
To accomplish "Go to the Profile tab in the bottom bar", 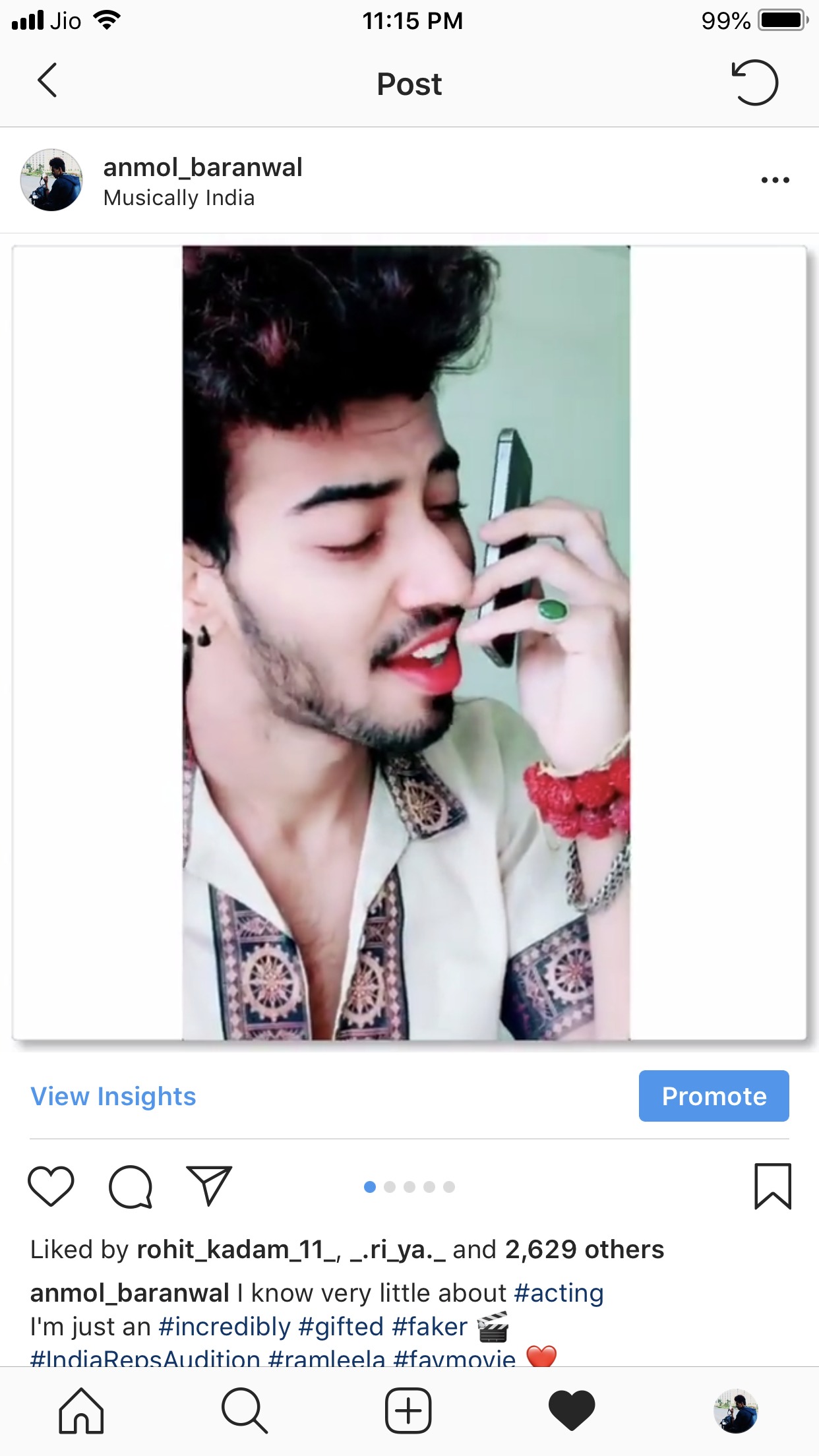I will [735, 1411].
